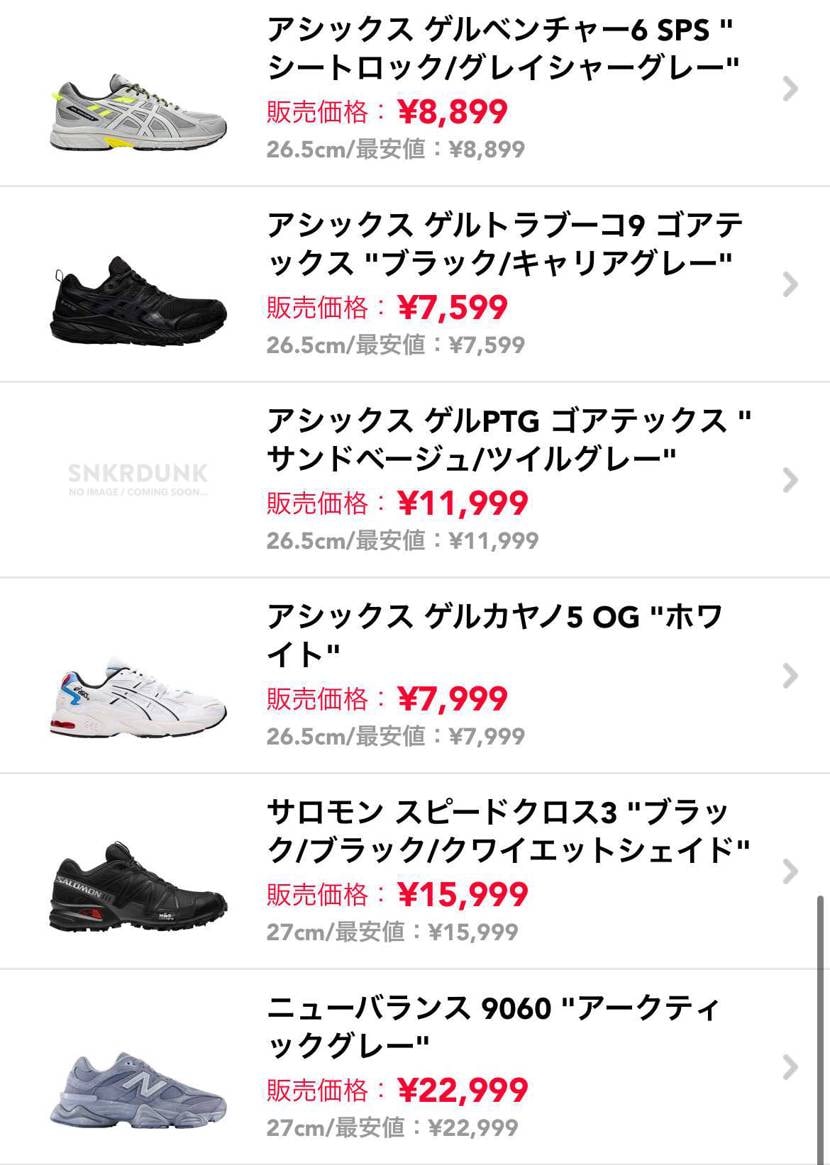Open the Gel Kayano 5 OG chevron
830x1165 pixels.
point(789,676)
